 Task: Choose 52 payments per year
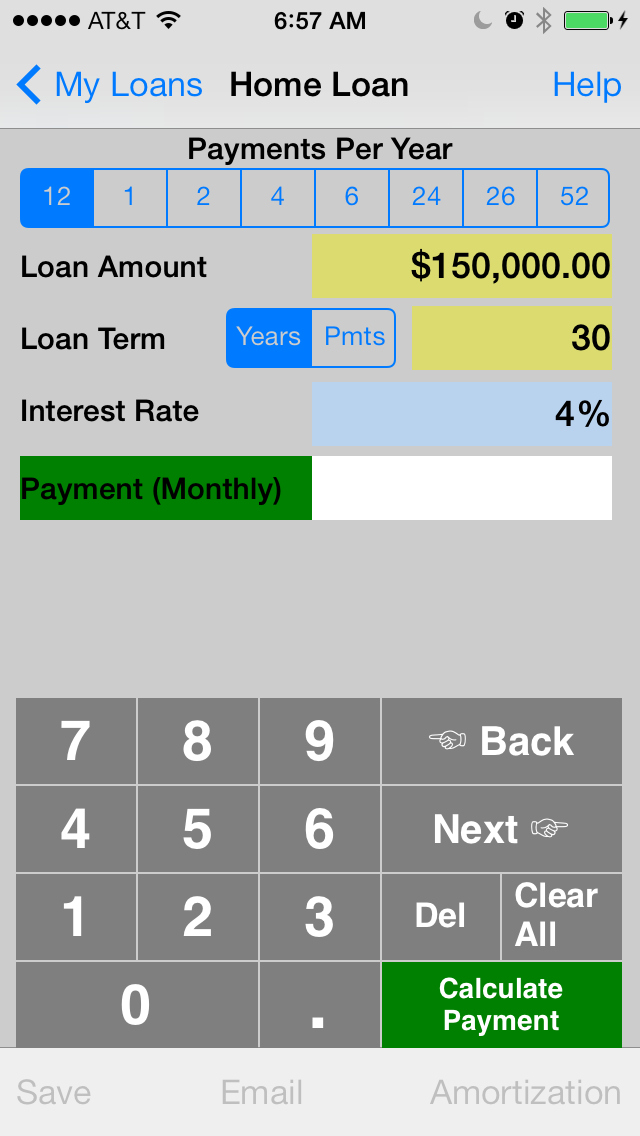coord(574,197)
